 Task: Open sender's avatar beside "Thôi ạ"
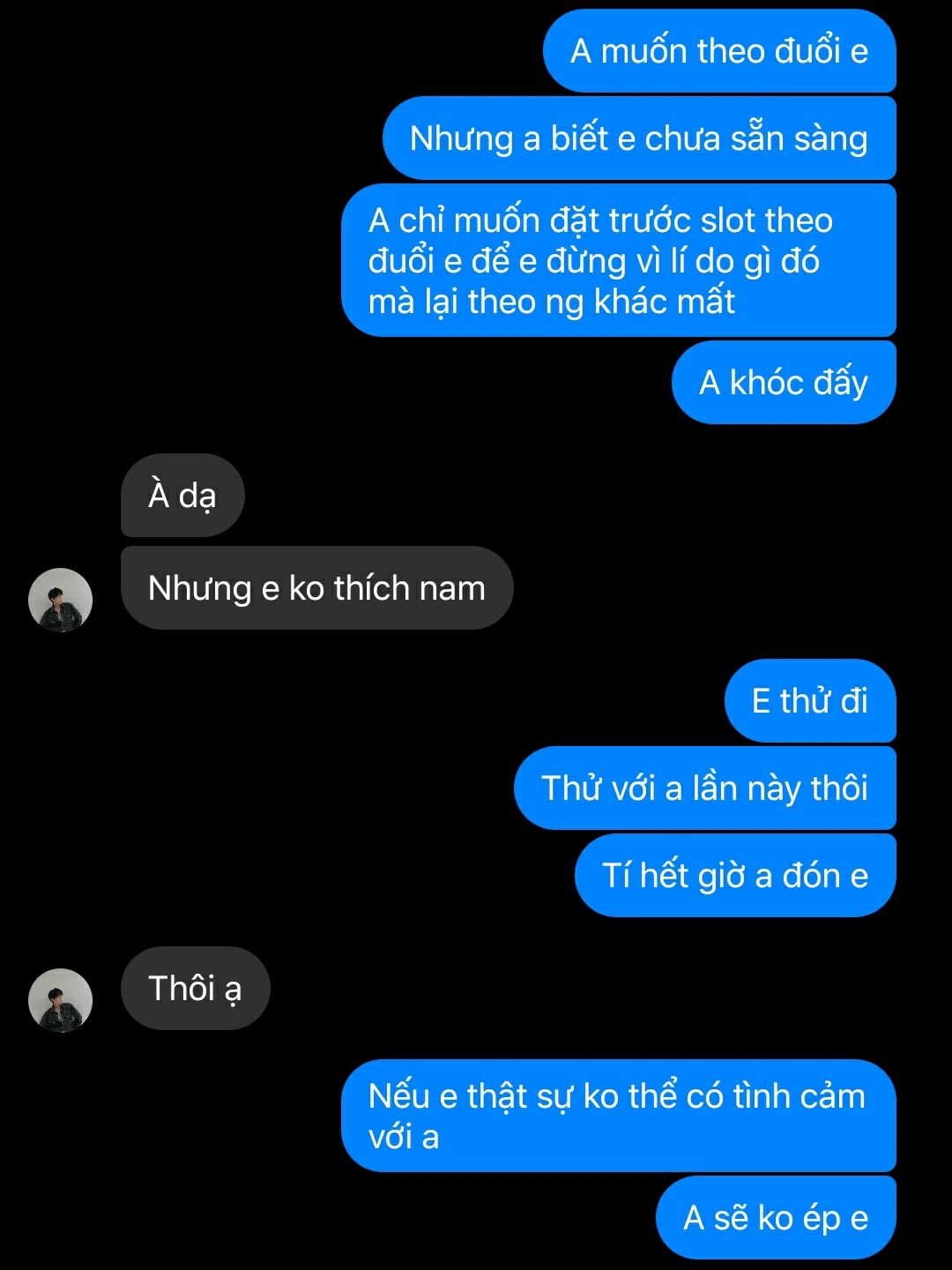pos(61,1000)
